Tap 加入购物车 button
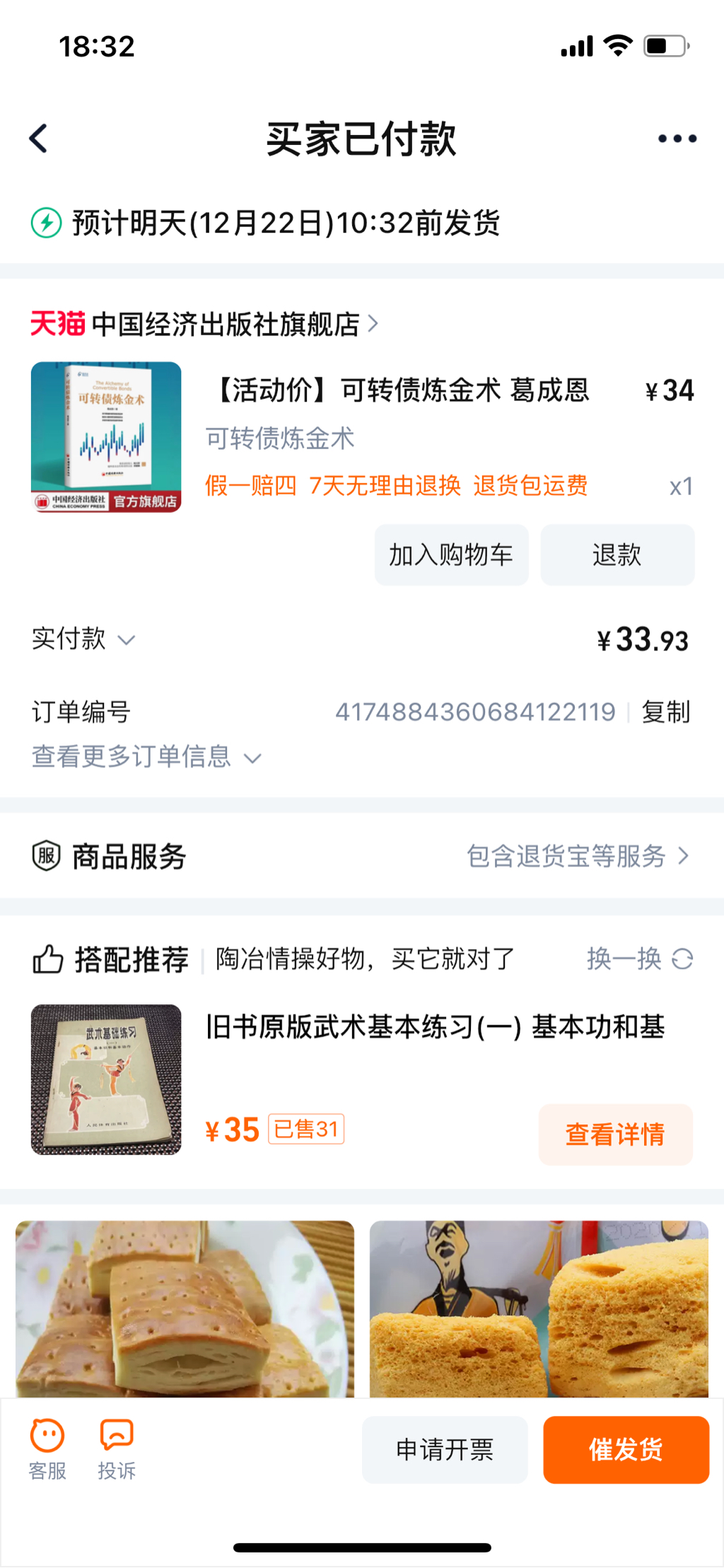Image resolution: width=724 pixels, height=1568 pixels. pyautogui.click(x=451, y=555)
